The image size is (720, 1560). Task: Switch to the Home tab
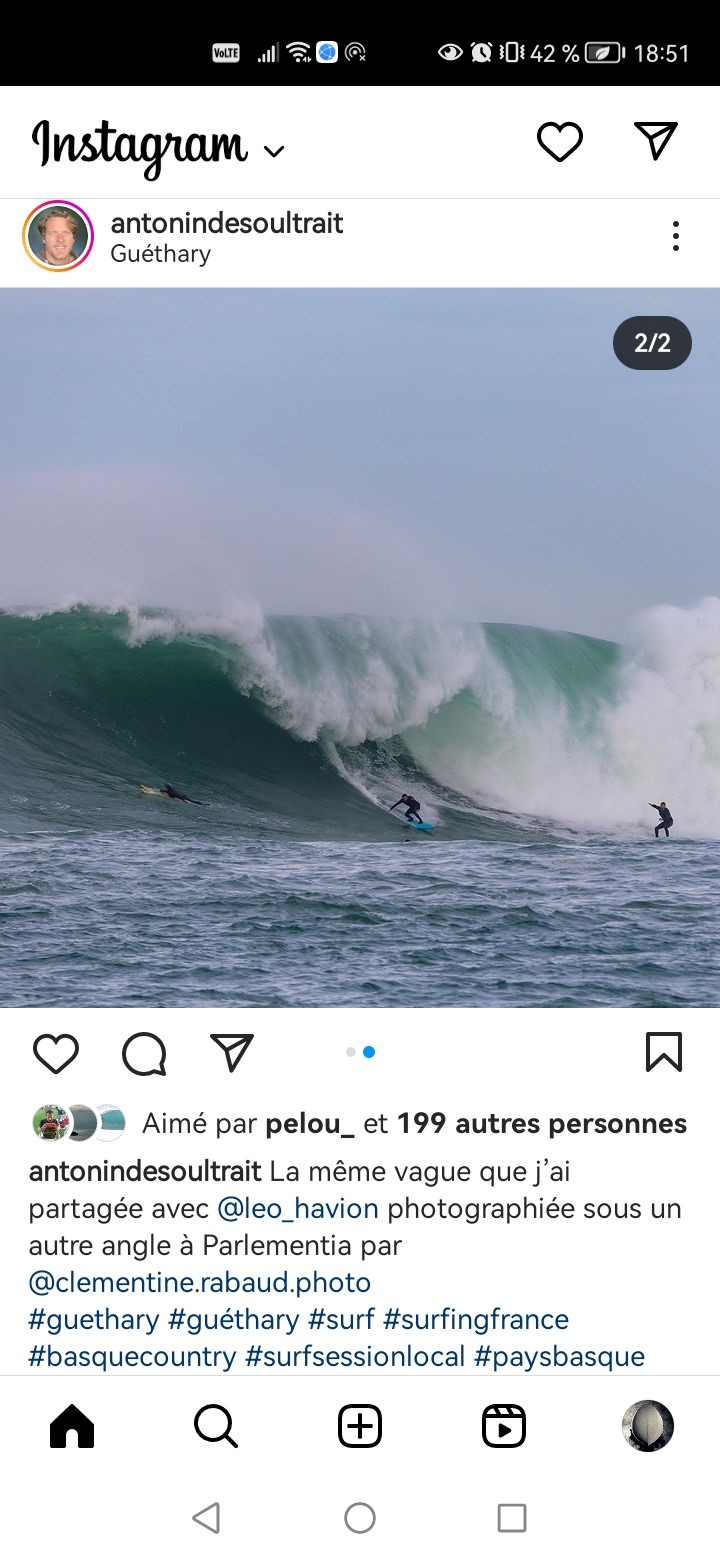tap(72, 1426)
